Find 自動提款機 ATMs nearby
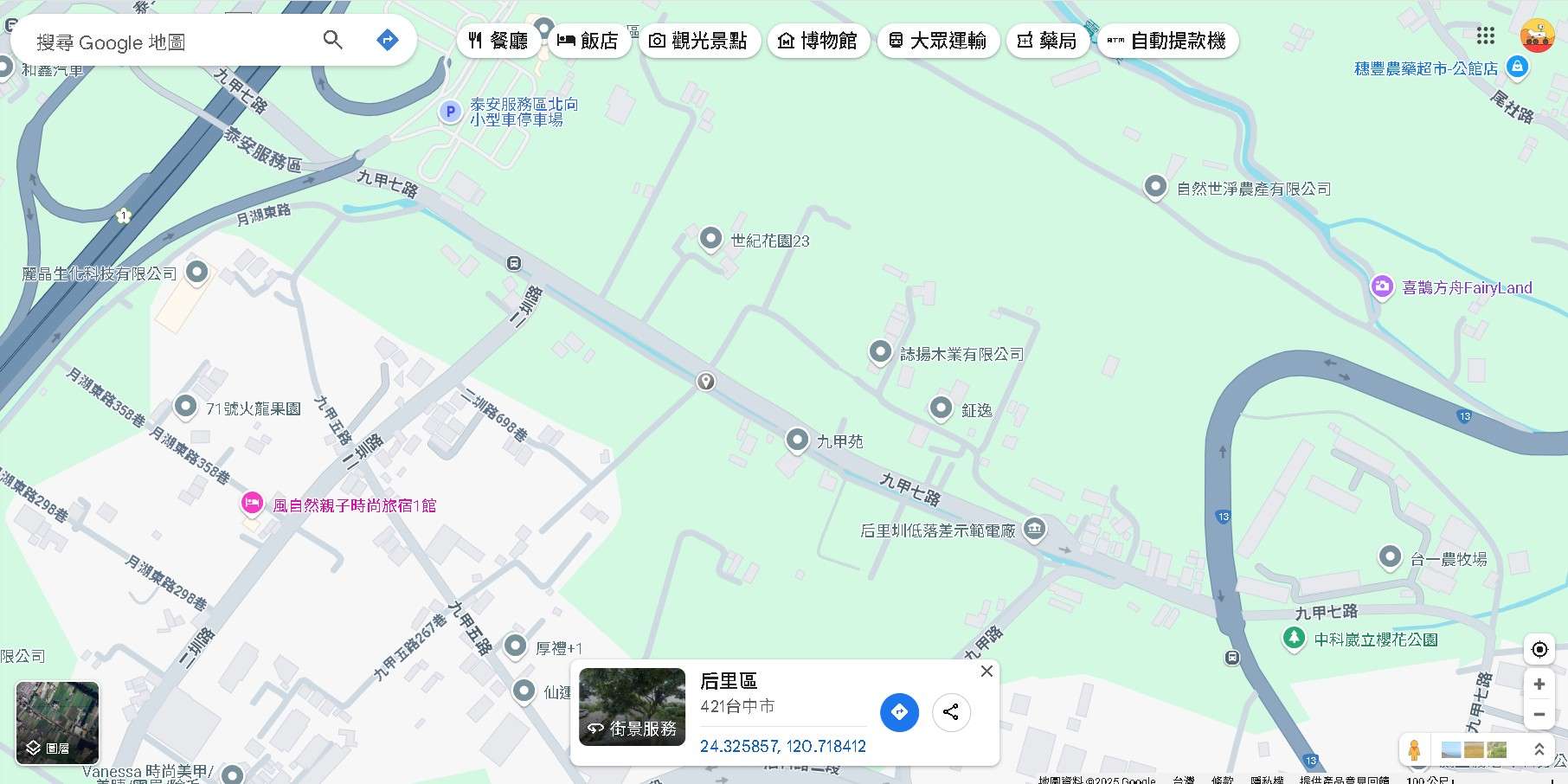The height and width of the screenshot is (784, 1568). tap(1167, 41)
